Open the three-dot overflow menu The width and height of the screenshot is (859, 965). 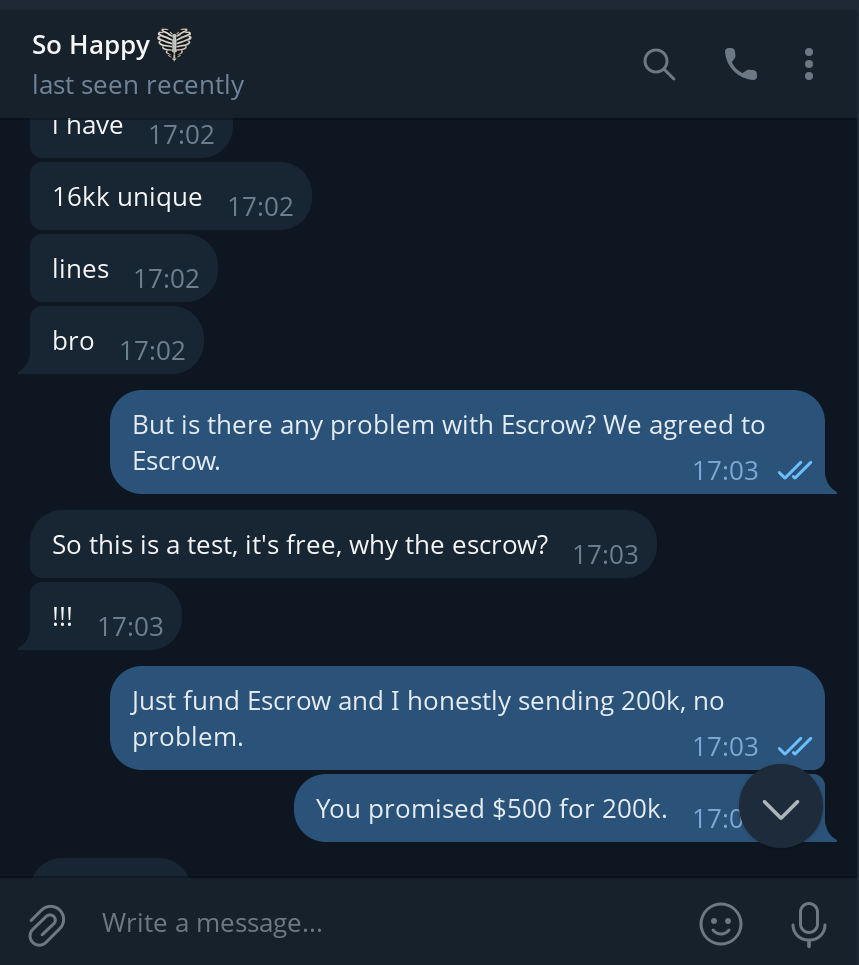(808, 65)
